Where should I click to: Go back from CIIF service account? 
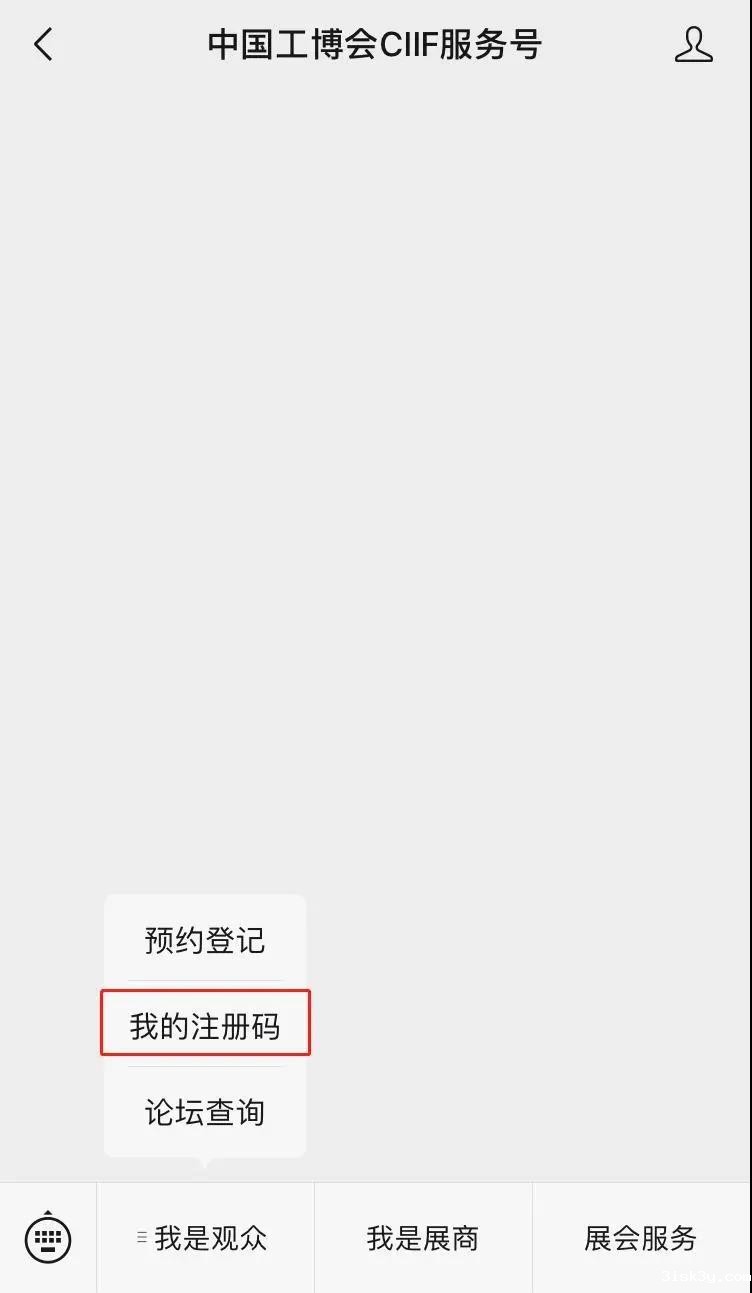[x=43, y=45]
